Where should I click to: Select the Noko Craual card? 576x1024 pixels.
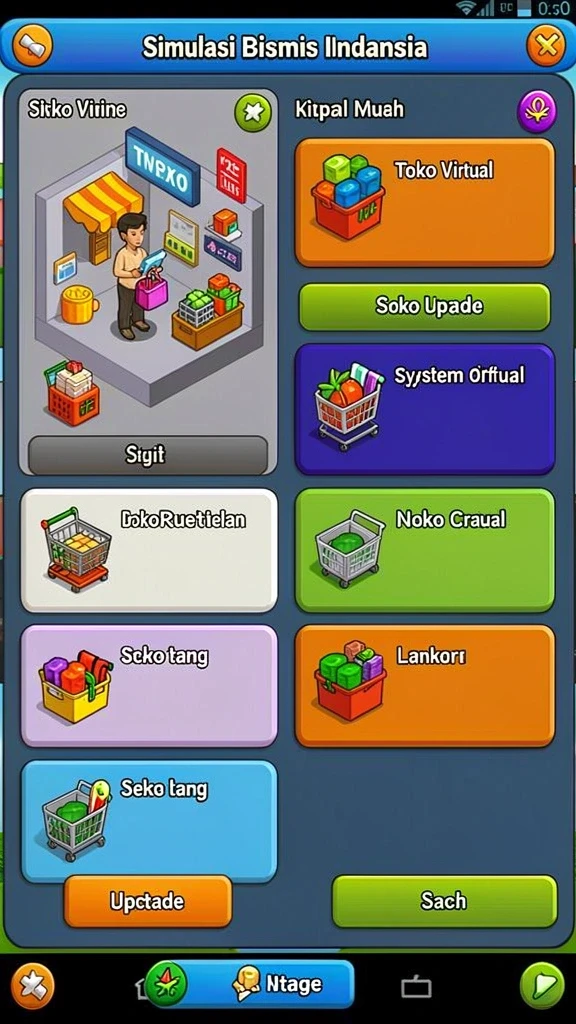click(425, 551)
